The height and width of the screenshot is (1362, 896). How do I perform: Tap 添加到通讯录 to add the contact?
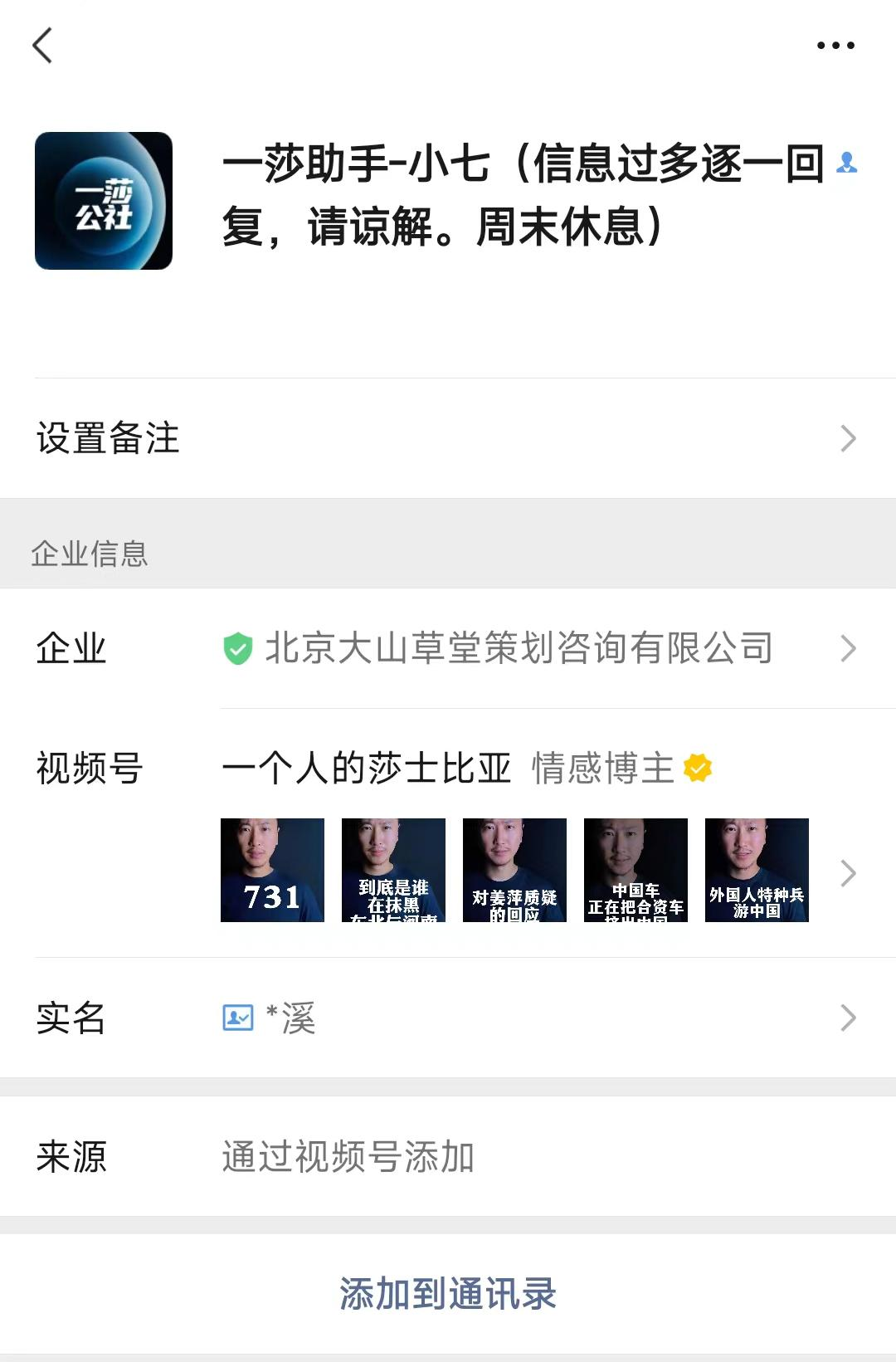coord(448,1294)
